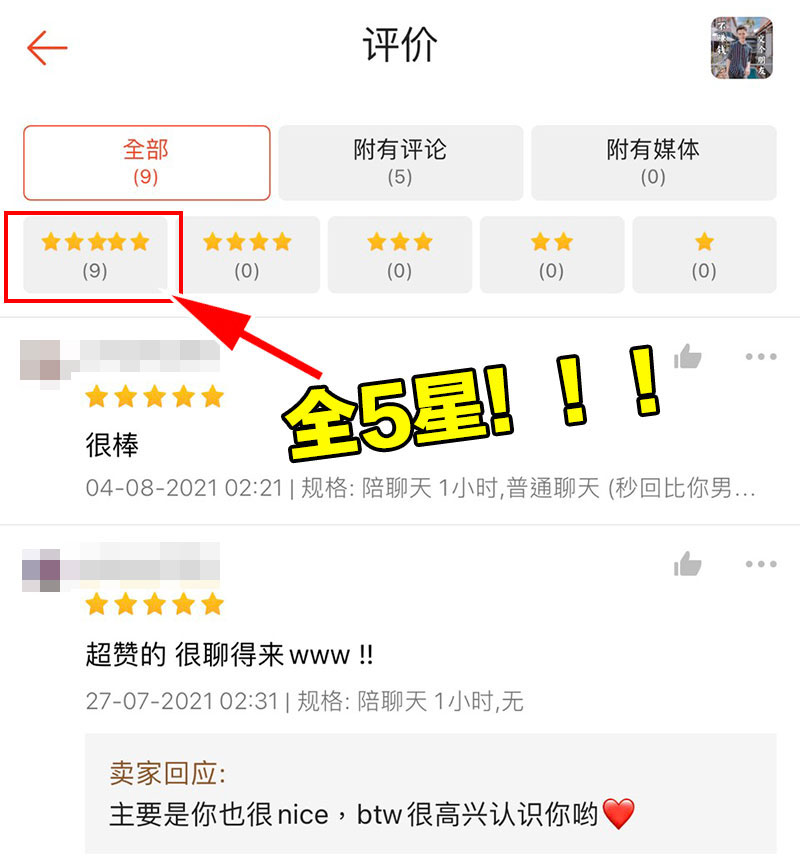800x862 pixels.
Task: Switch to the 附有媒体 (0) filter
Action: click(653, 162)
